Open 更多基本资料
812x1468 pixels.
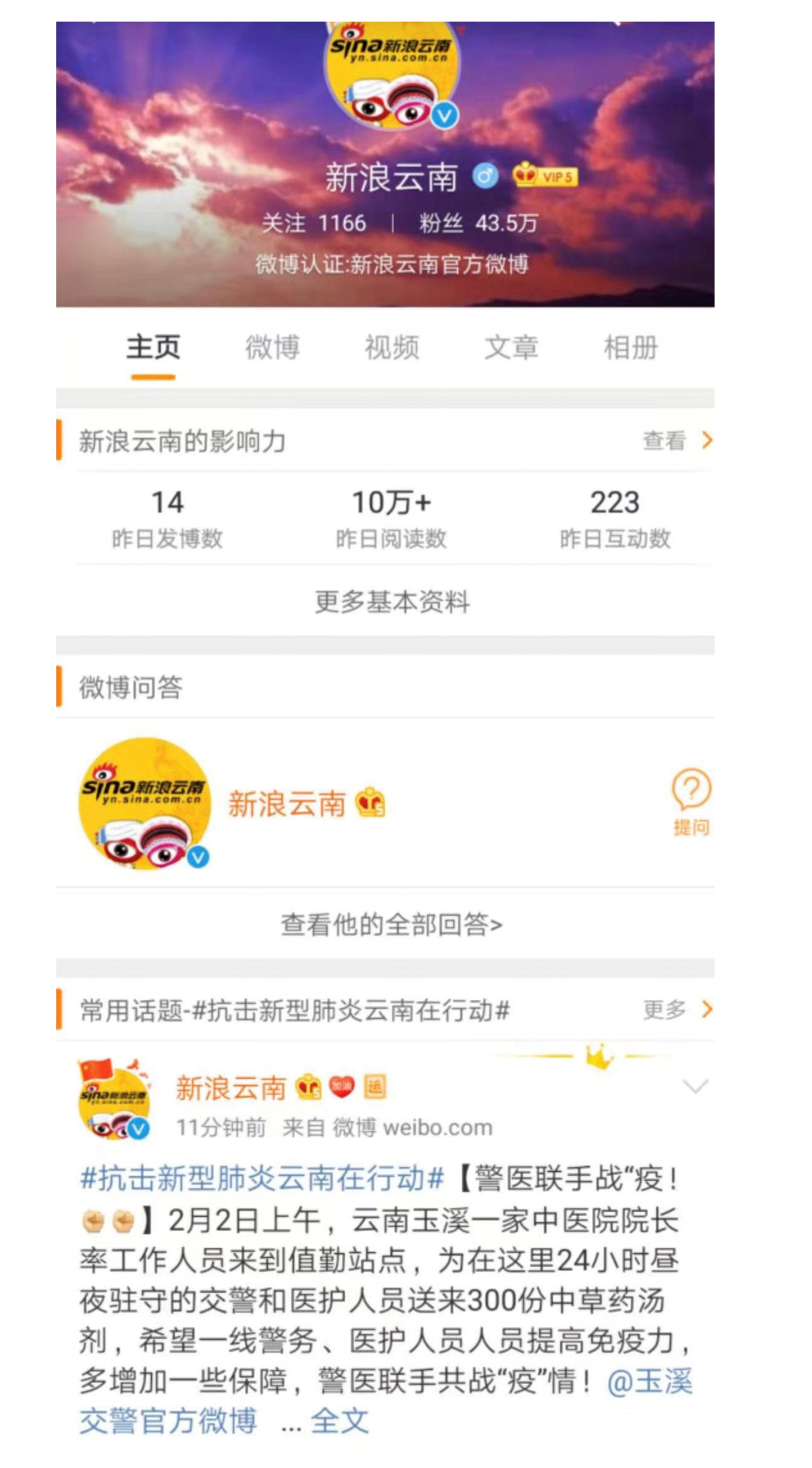tap(391, 601)
